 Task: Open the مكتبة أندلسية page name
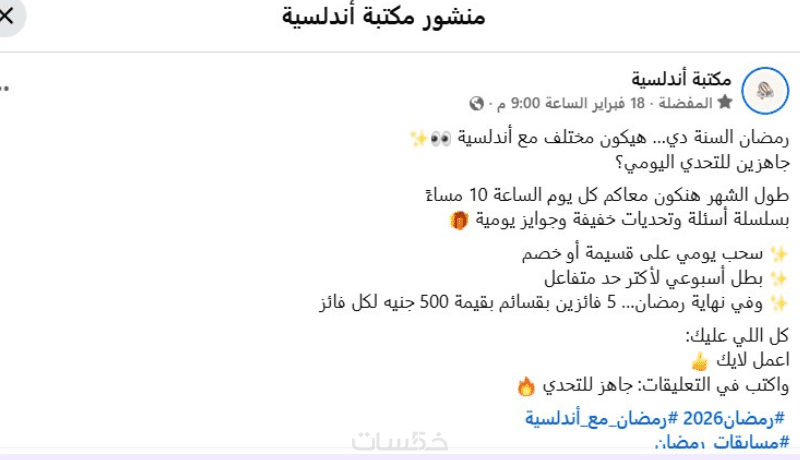point(681,78)
